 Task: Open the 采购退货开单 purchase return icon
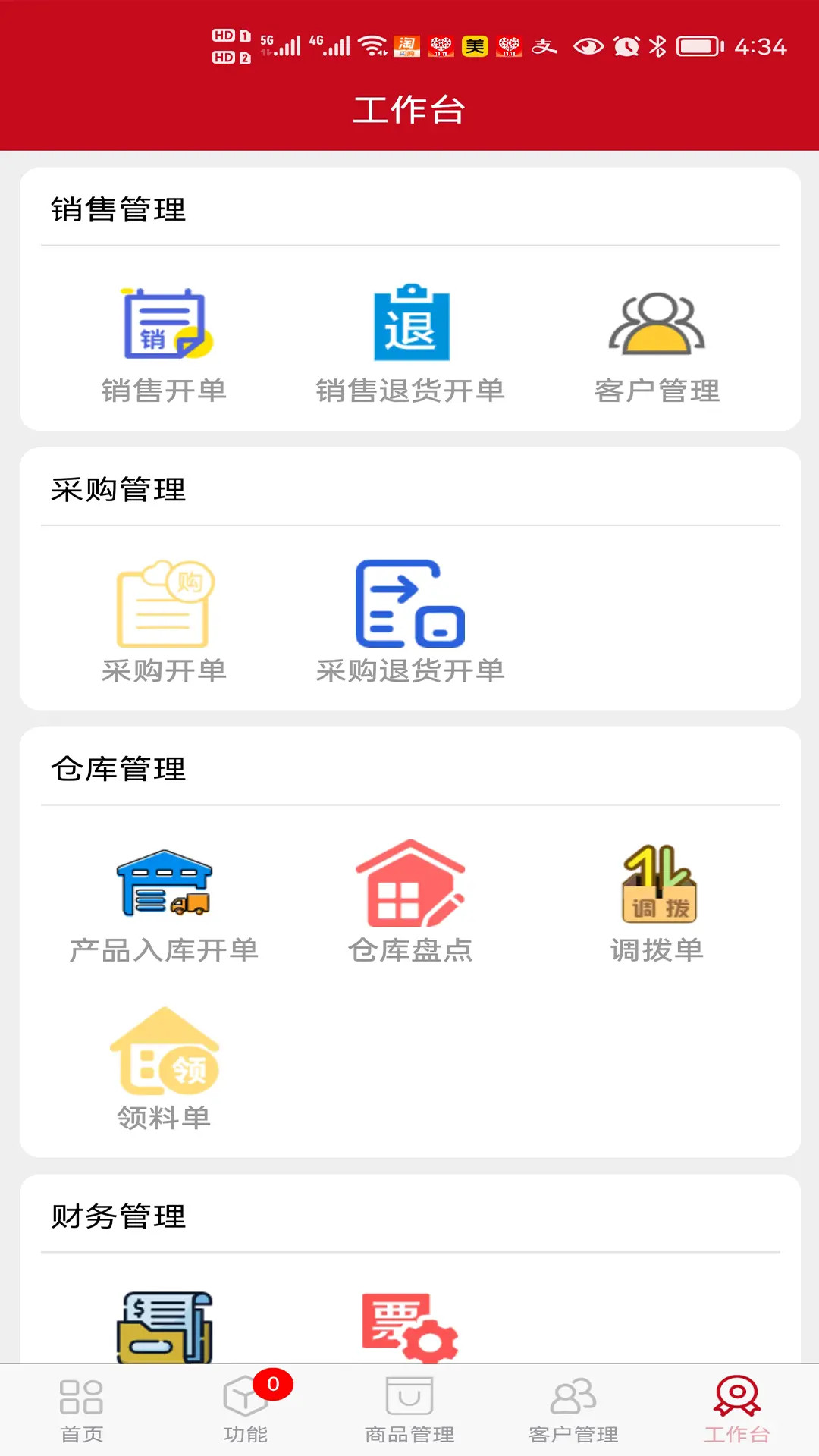click(410, 607)
